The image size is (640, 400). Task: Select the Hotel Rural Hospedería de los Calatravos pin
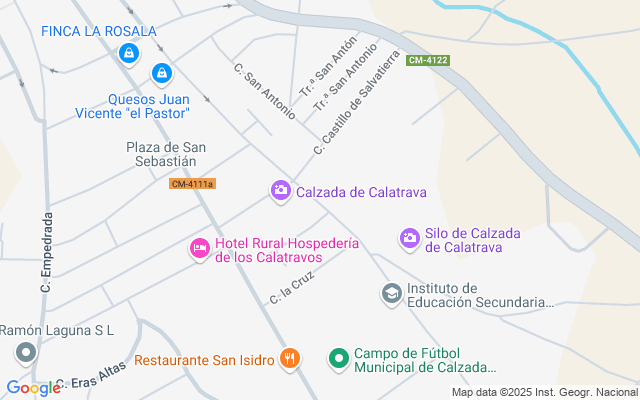pyautogui.click(x=200, y=248)
